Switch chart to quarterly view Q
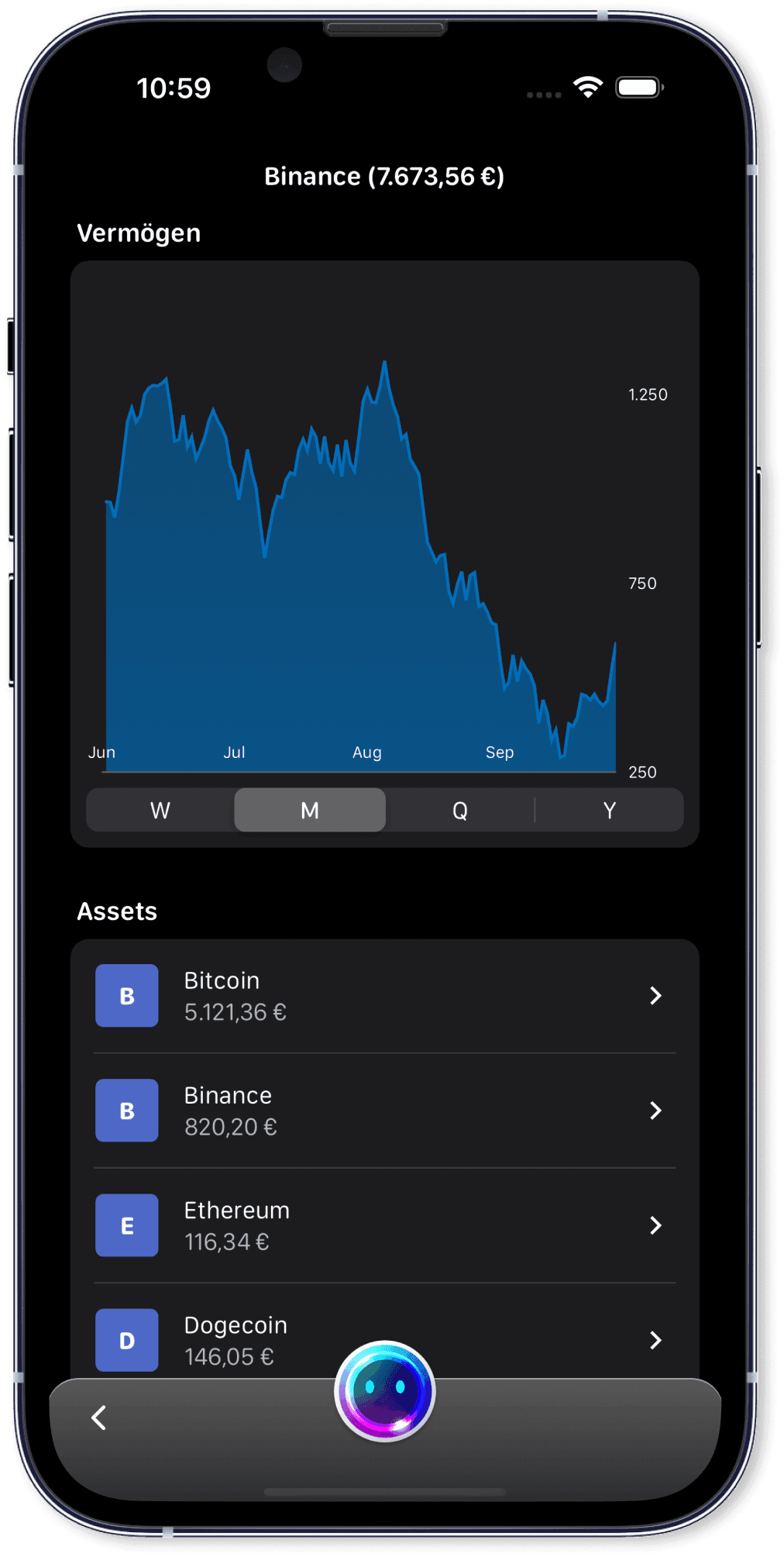Screen dimensions: 784x1557 tap(459, 810)
